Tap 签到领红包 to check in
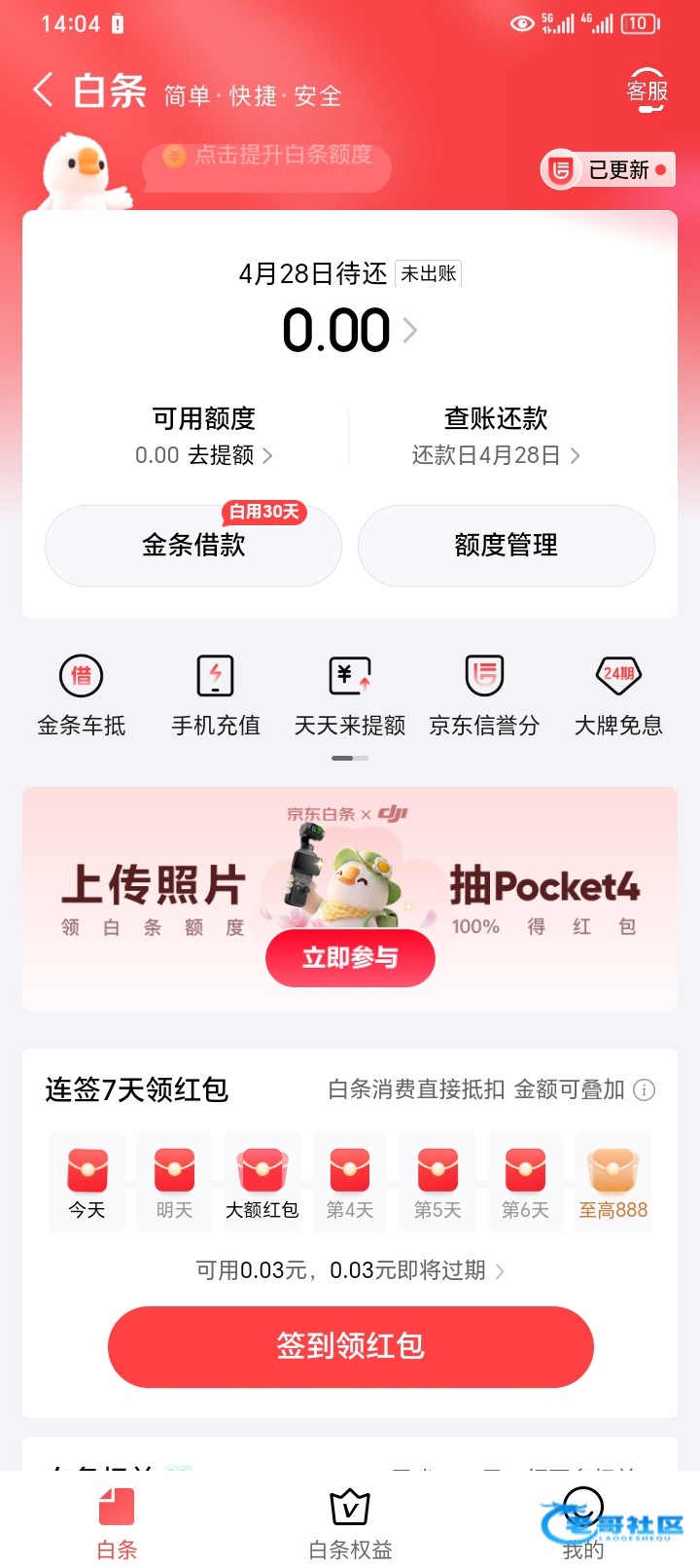 tap(350, 1346)
